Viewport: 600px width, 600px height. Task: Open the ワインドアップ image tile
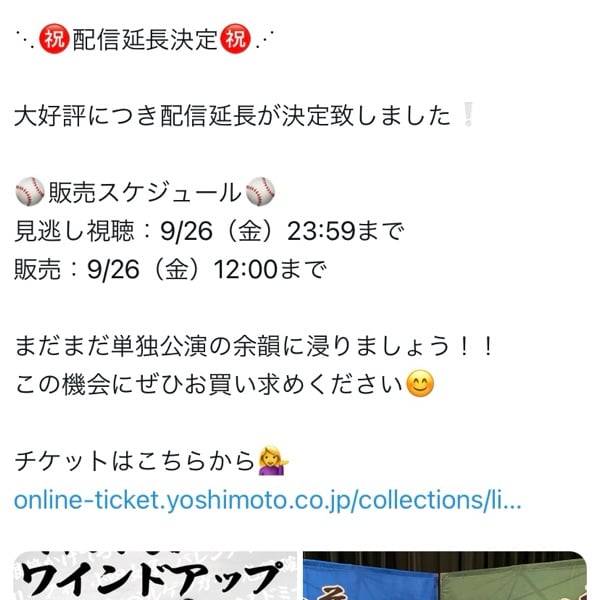155,575
